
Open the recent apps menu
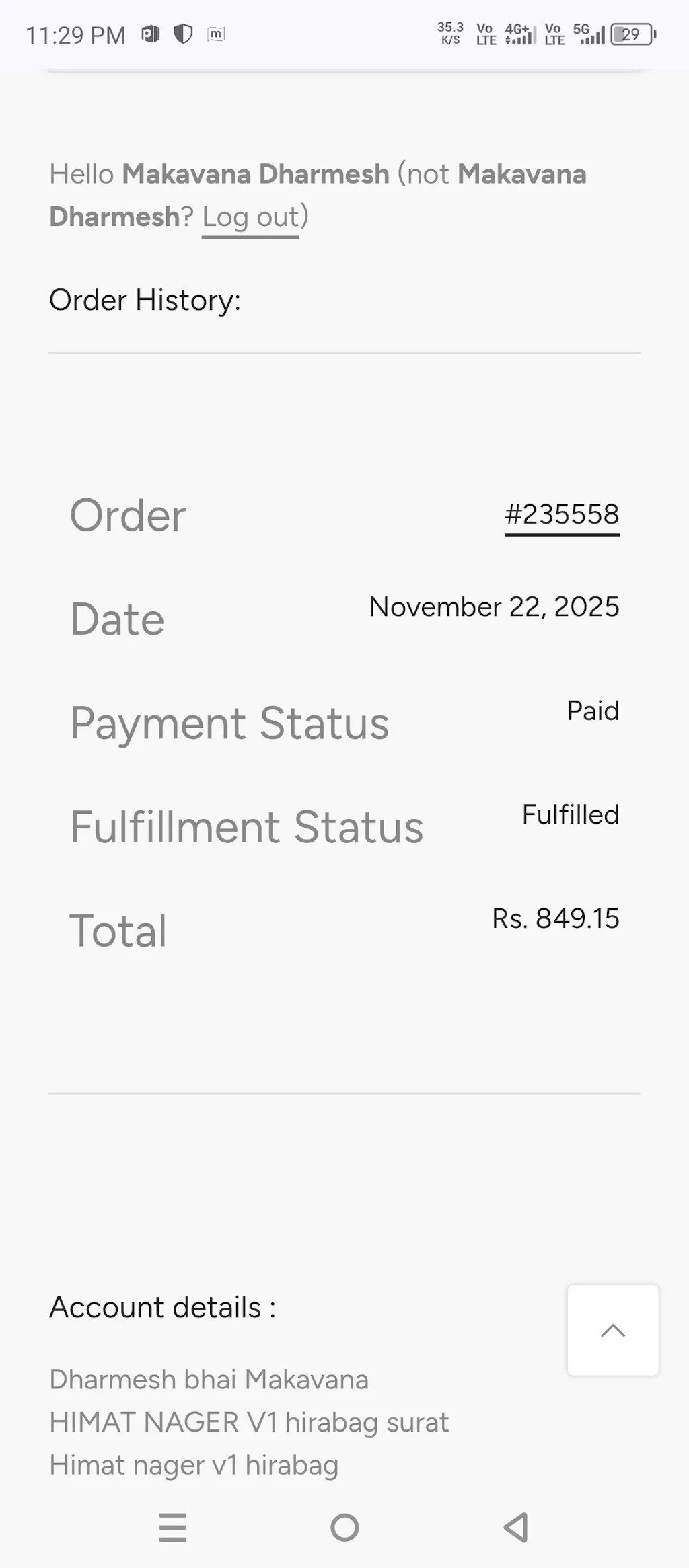click(x=172, y=1527)
